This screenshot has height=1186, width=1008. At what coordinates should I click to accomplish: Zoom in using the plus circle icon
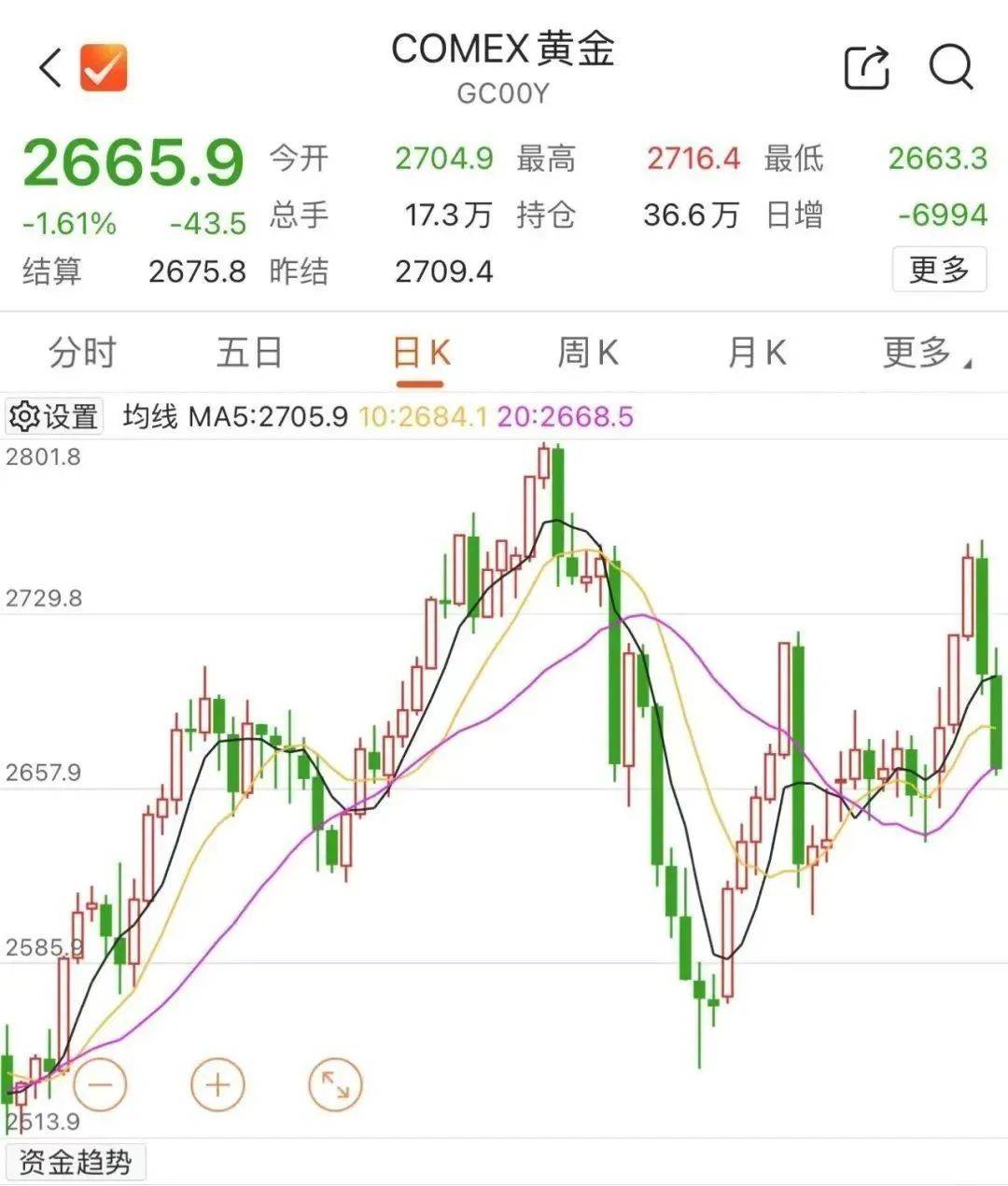coord(217,1085)
